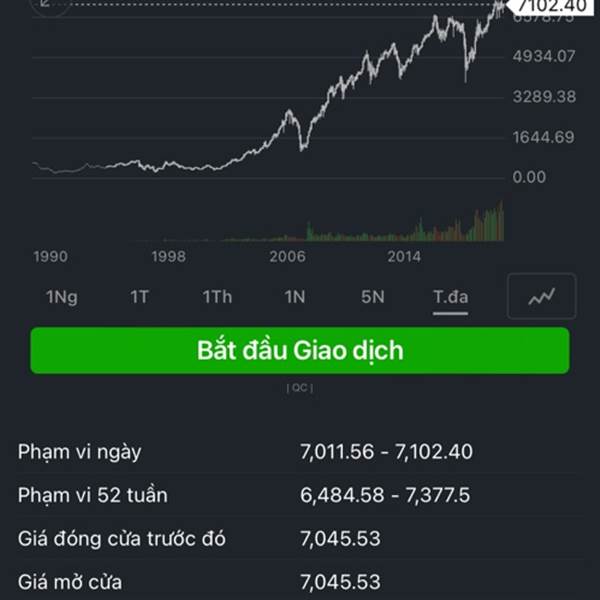Tap the Bắt đầu Giao dịch button
Screen dimensions: 600x600
(x=300, y=351)
